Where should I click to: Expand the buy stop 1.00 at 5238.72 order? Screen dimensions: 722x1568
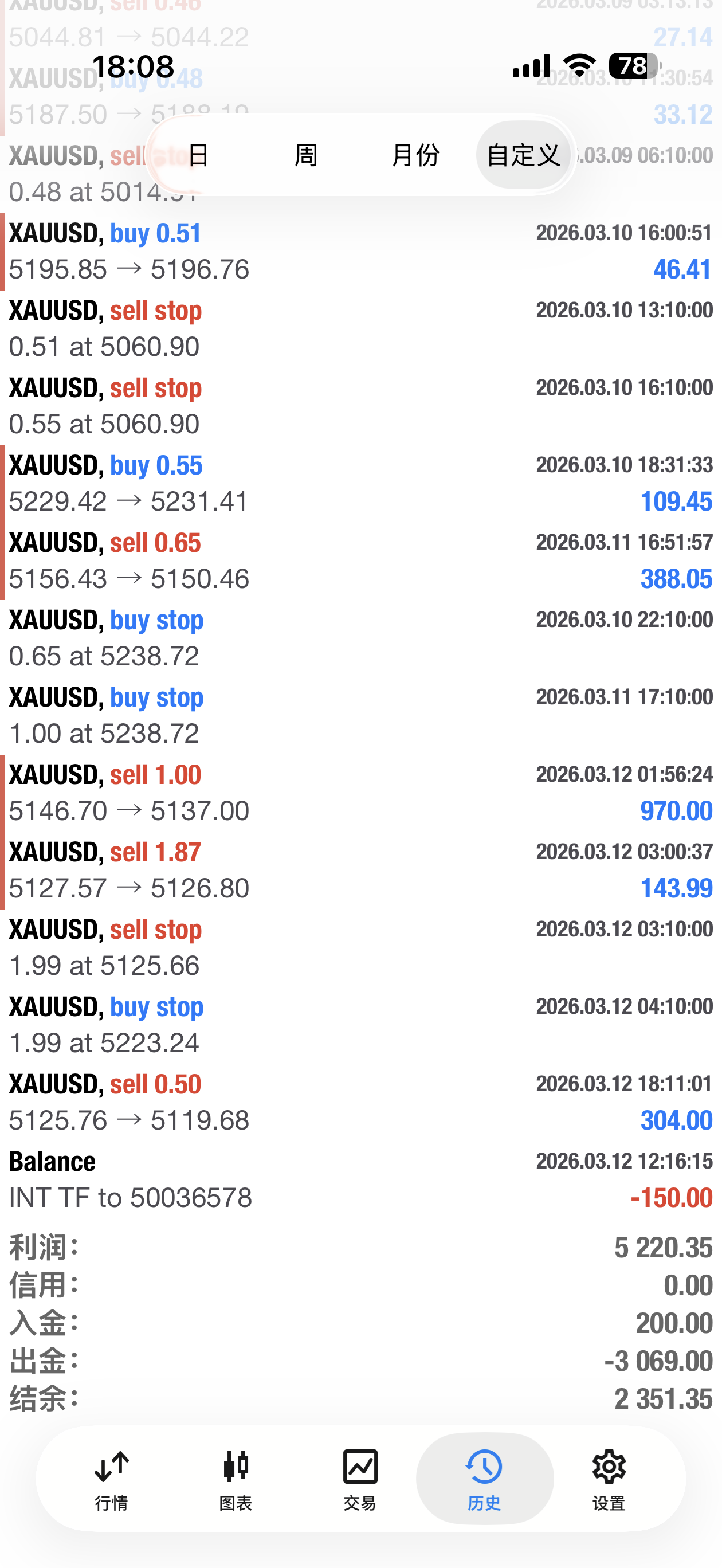(360, 715)
